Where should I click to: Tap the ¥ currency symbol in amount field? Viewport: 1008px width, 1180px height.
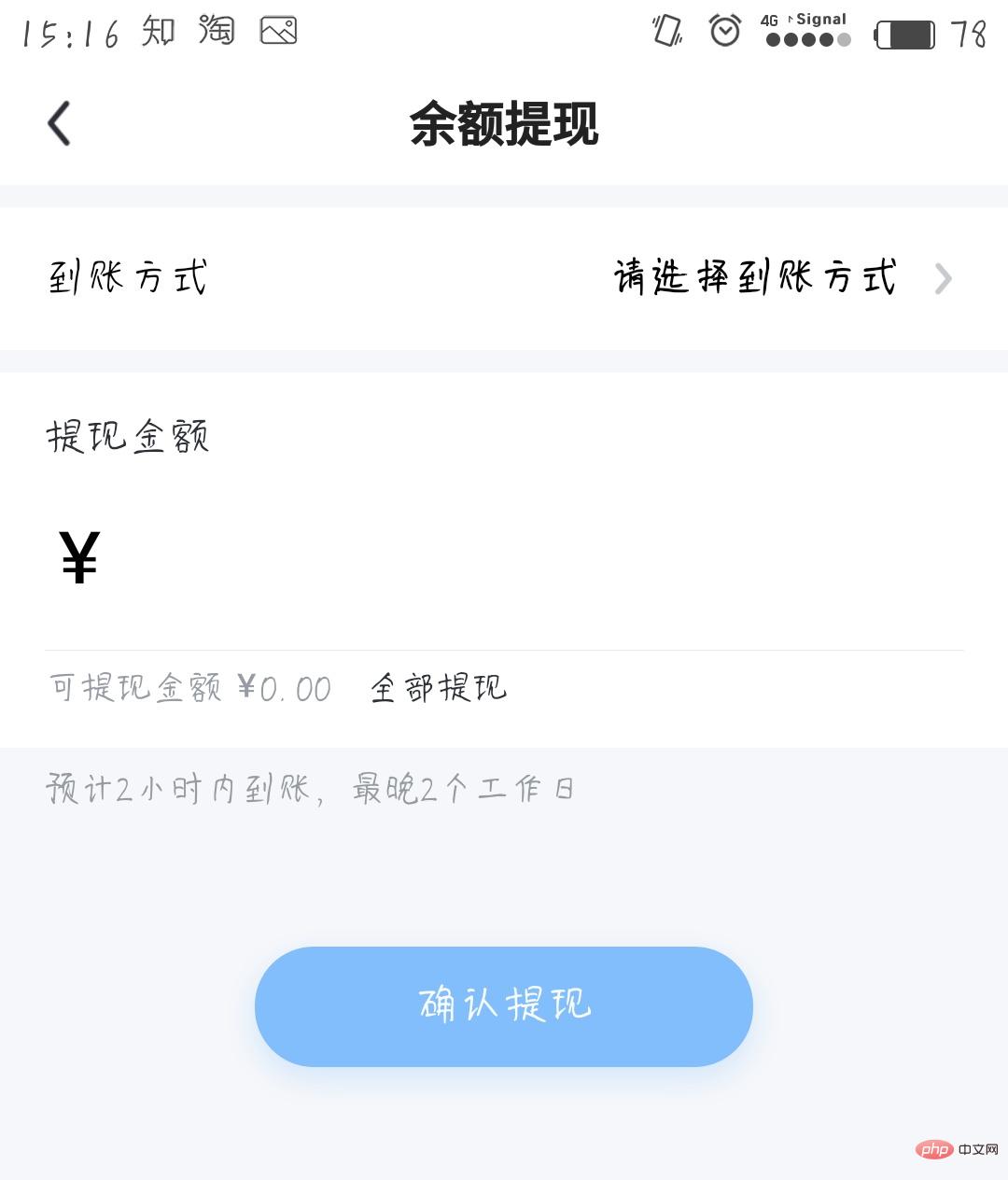(x=78, y=557)
